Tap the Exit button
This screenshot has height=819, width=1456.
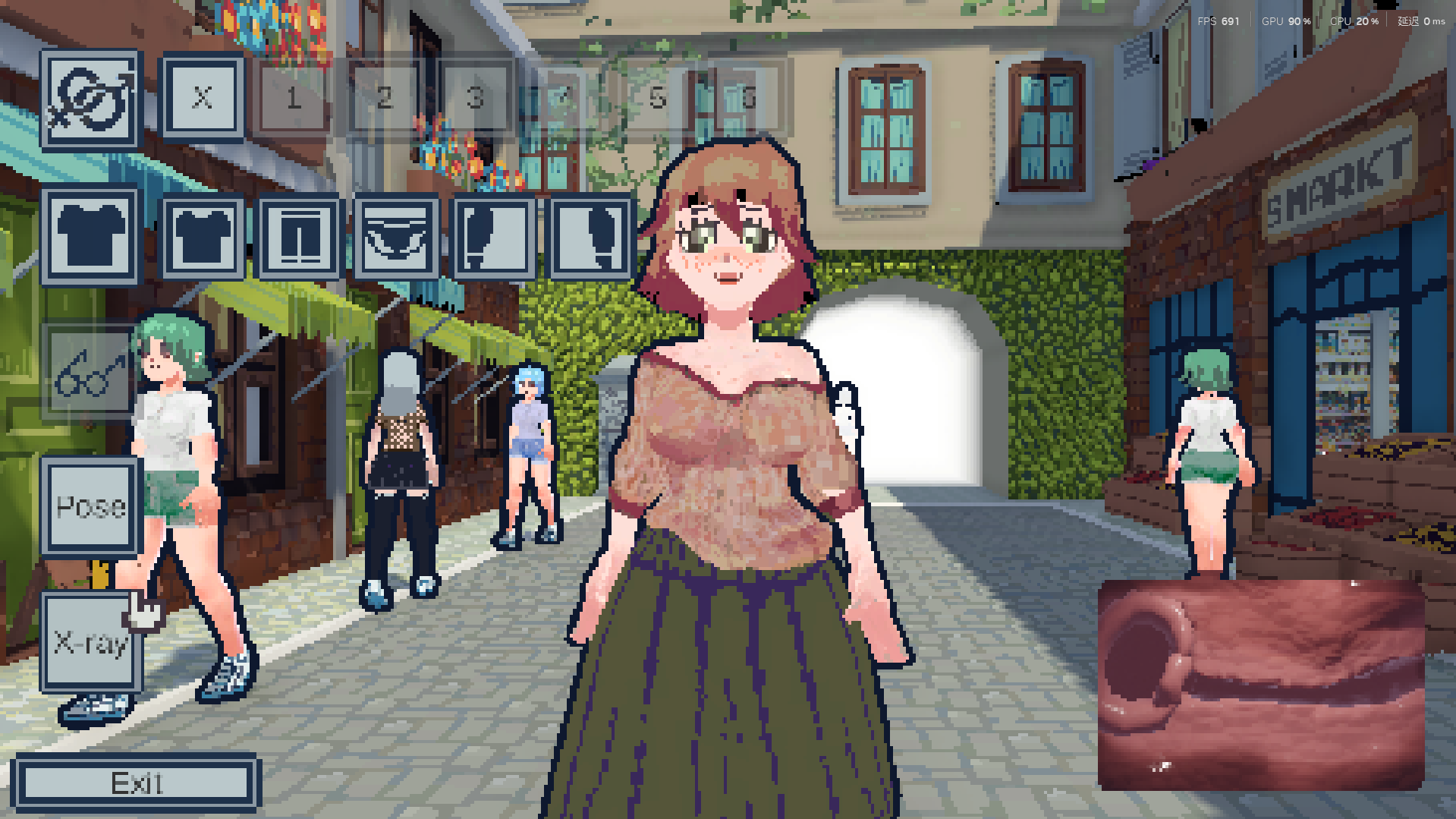coord(137,783)
